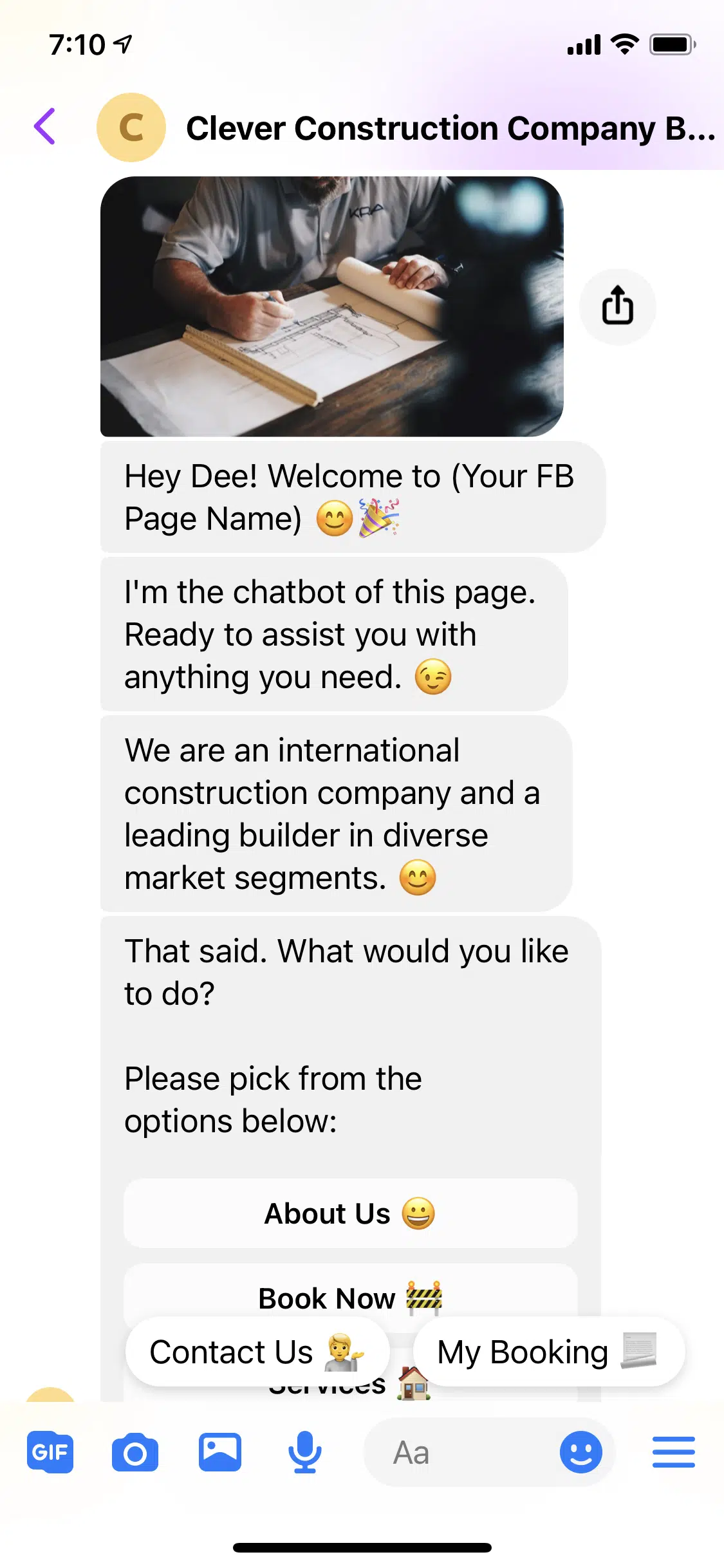Focus the Aa message text field
This screenshot has height=1568, width=724.
pos(457,1453)
